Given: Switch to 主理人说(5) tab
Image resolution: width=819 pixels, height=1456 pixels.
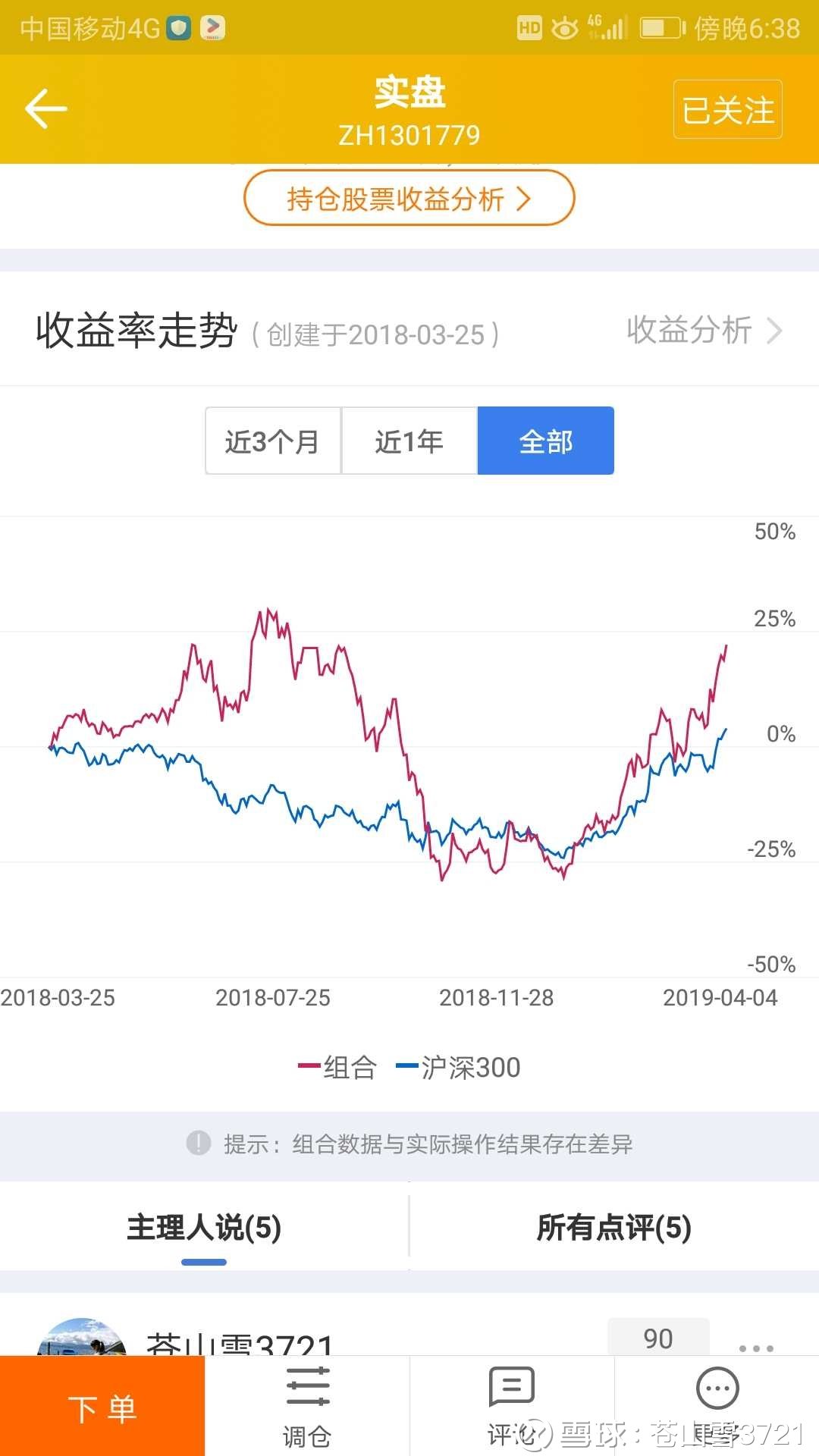Looking at the screenshot, I should 204,1227.
